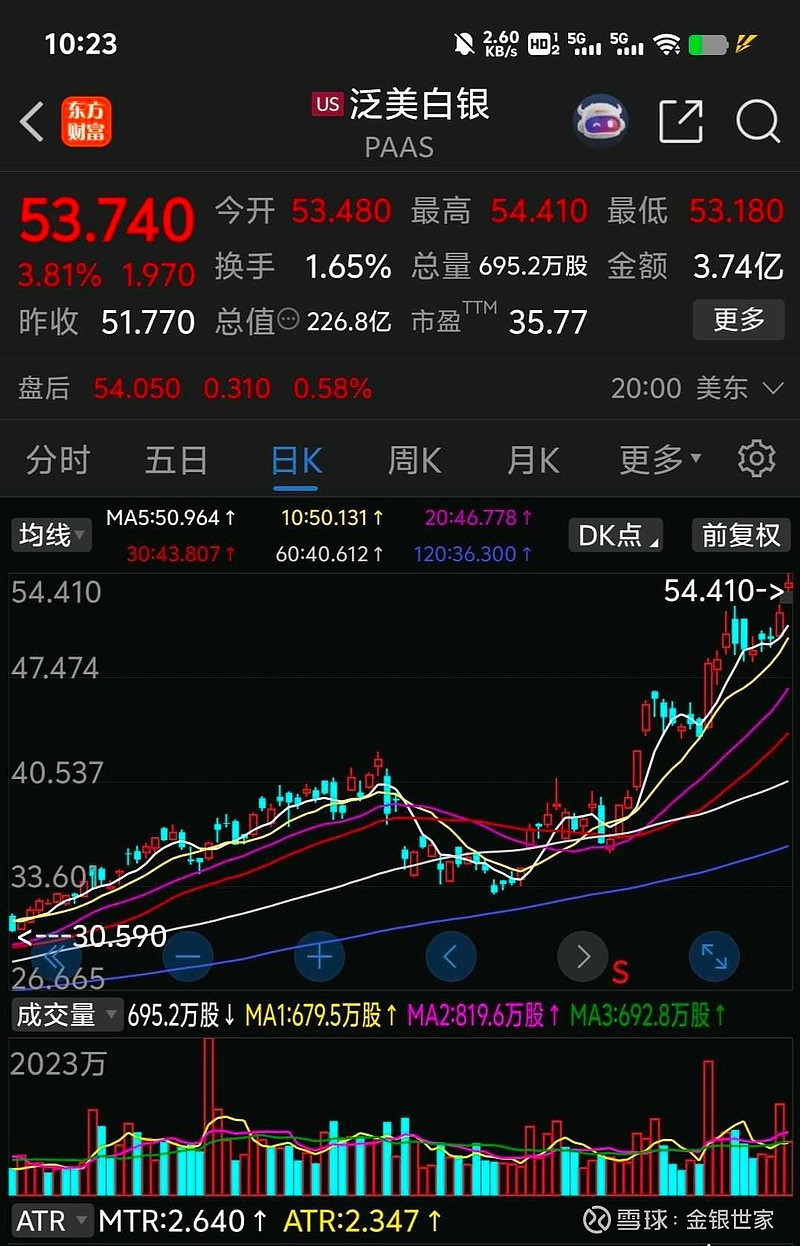Expand chart fullscreen with corner arrows icon

[x=714, y=956]
